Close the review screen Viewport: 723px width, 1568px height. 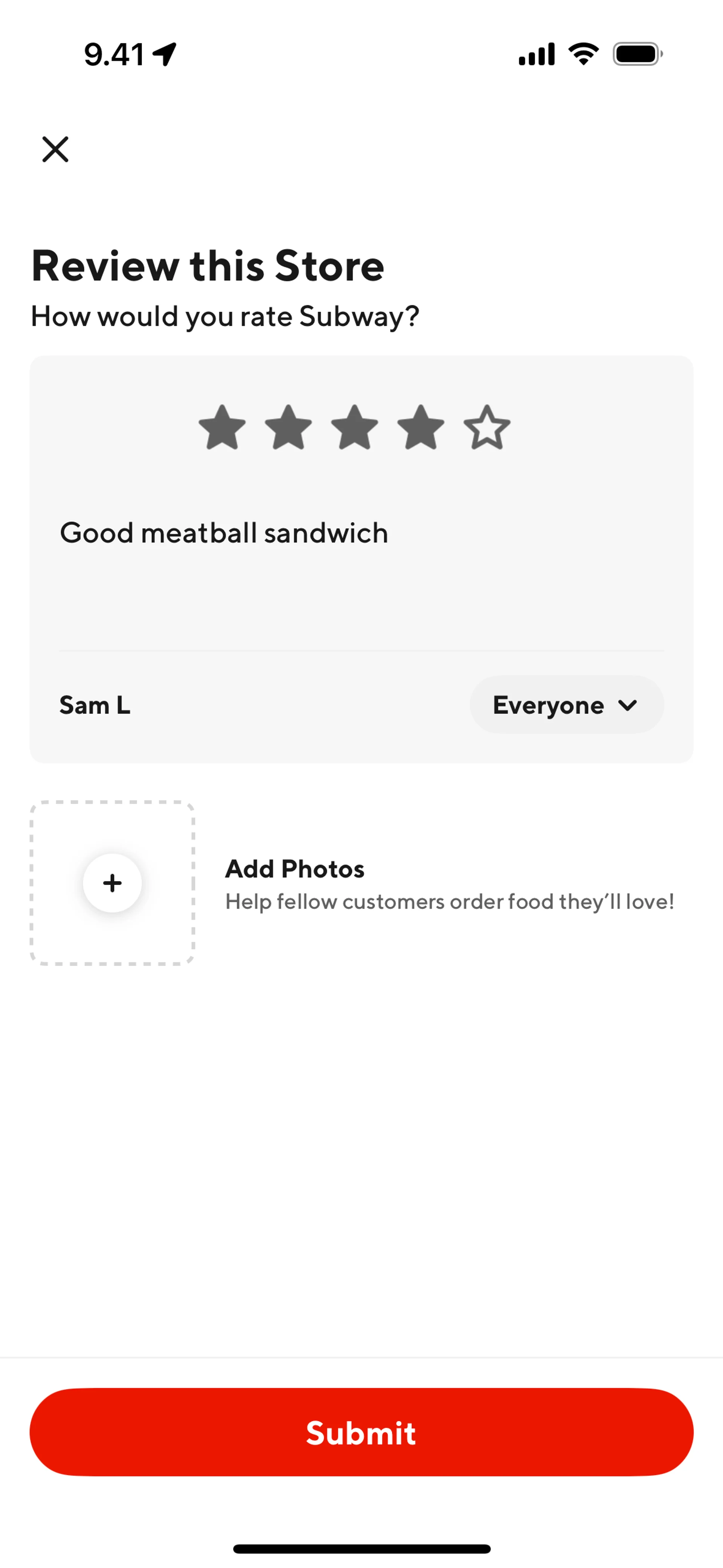click(55, 149)
